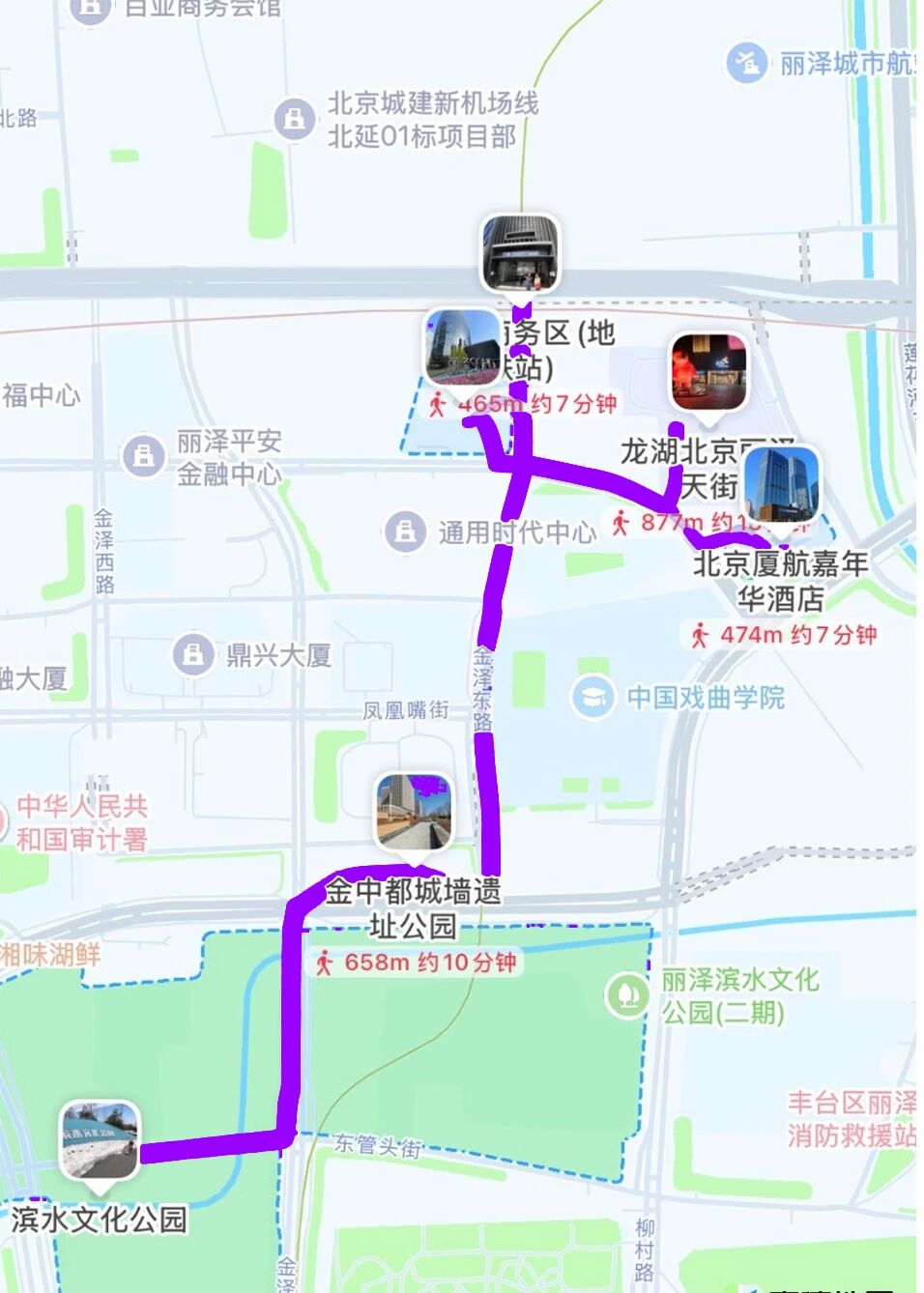
Task: Click the airplane icon for 丽泽城市航站楼
Action: [746, 61]
